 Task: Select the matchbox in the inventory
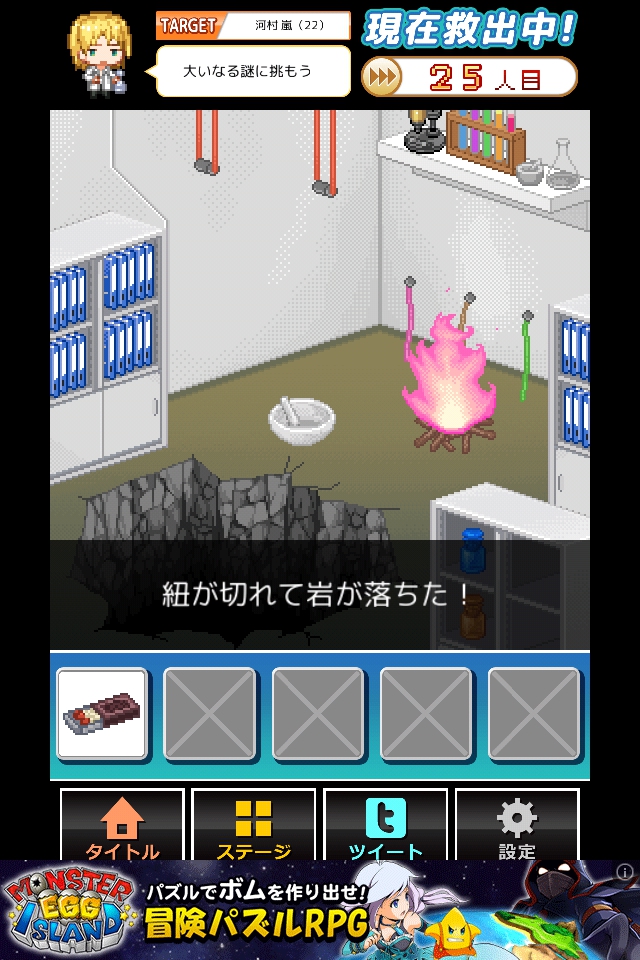click(x=102, y=713)
